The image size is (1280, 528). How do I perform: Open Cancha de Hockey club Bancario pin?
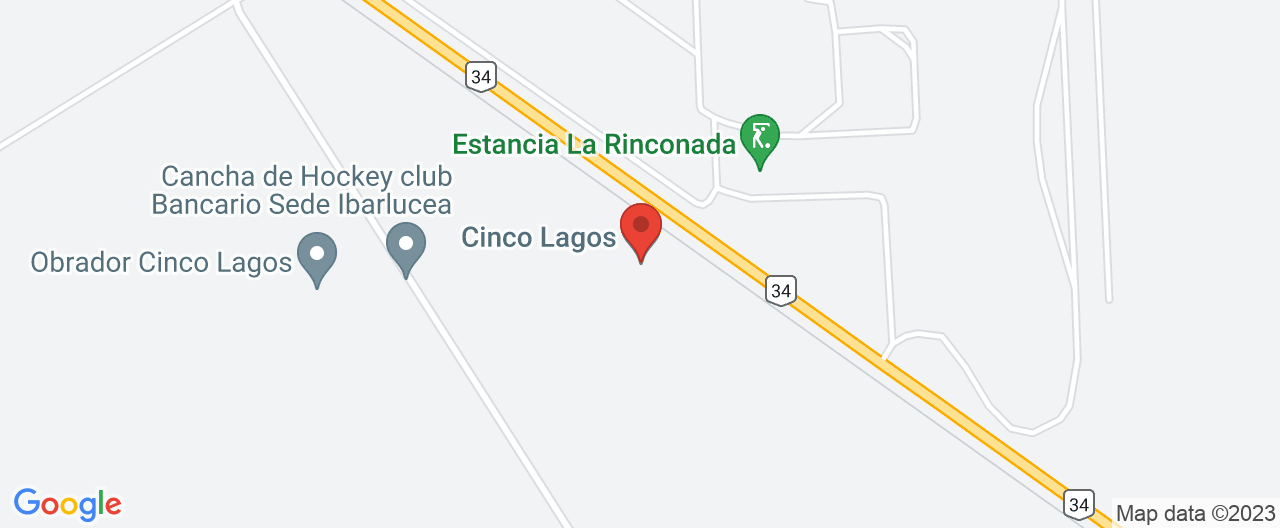(x=406, y=245)
